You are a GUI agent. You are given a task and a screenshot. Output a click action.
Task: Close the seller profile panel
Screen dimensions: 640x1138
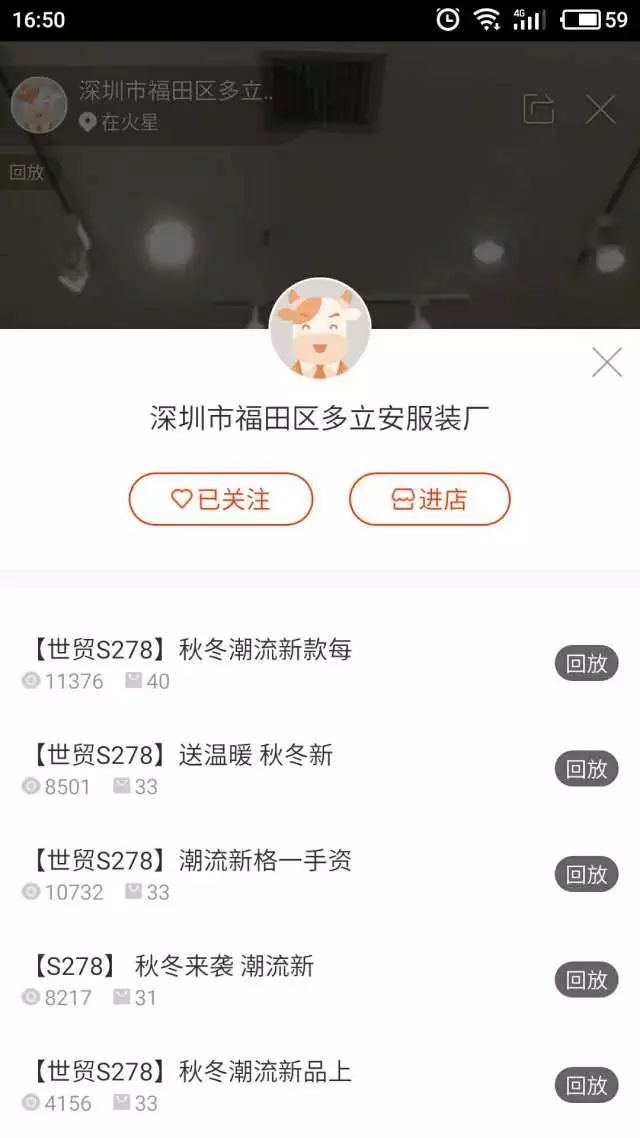(x=607, y=362)
